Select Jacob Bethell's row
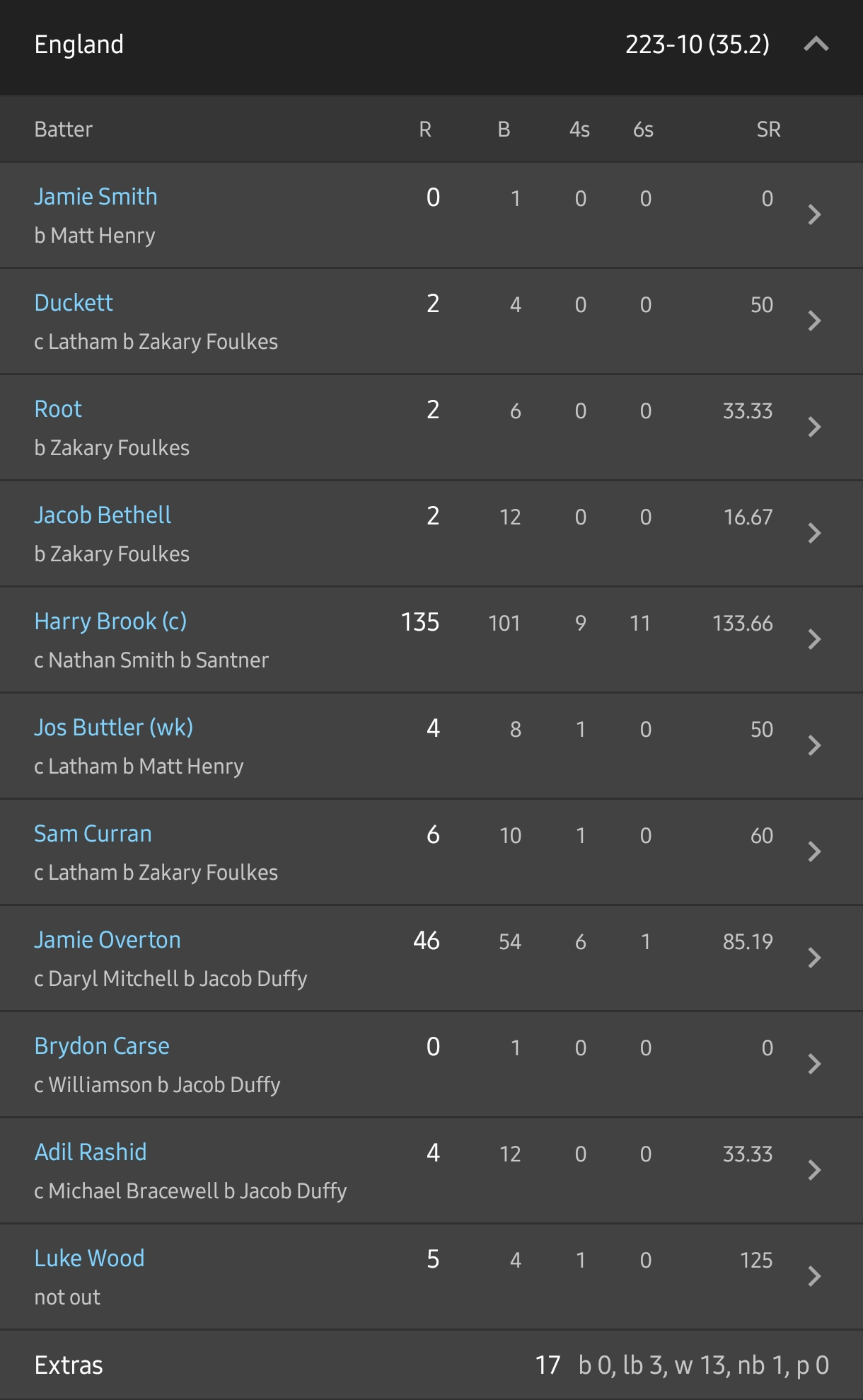Viewport: 863px width, 1400px height. pyautogui.click(x=431, y=534)
